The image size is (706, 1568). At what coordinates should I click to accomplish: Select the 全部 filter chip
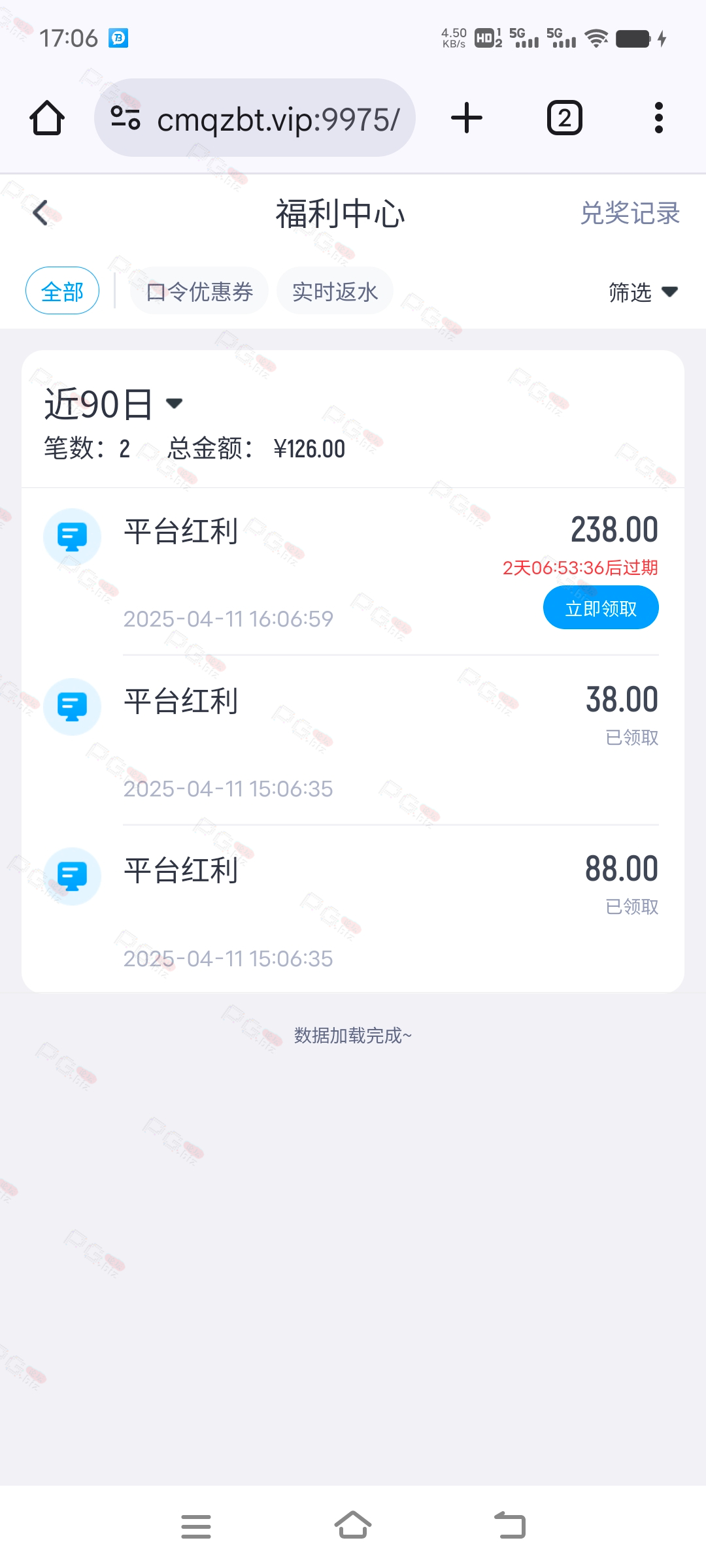(x=62, y=291)
